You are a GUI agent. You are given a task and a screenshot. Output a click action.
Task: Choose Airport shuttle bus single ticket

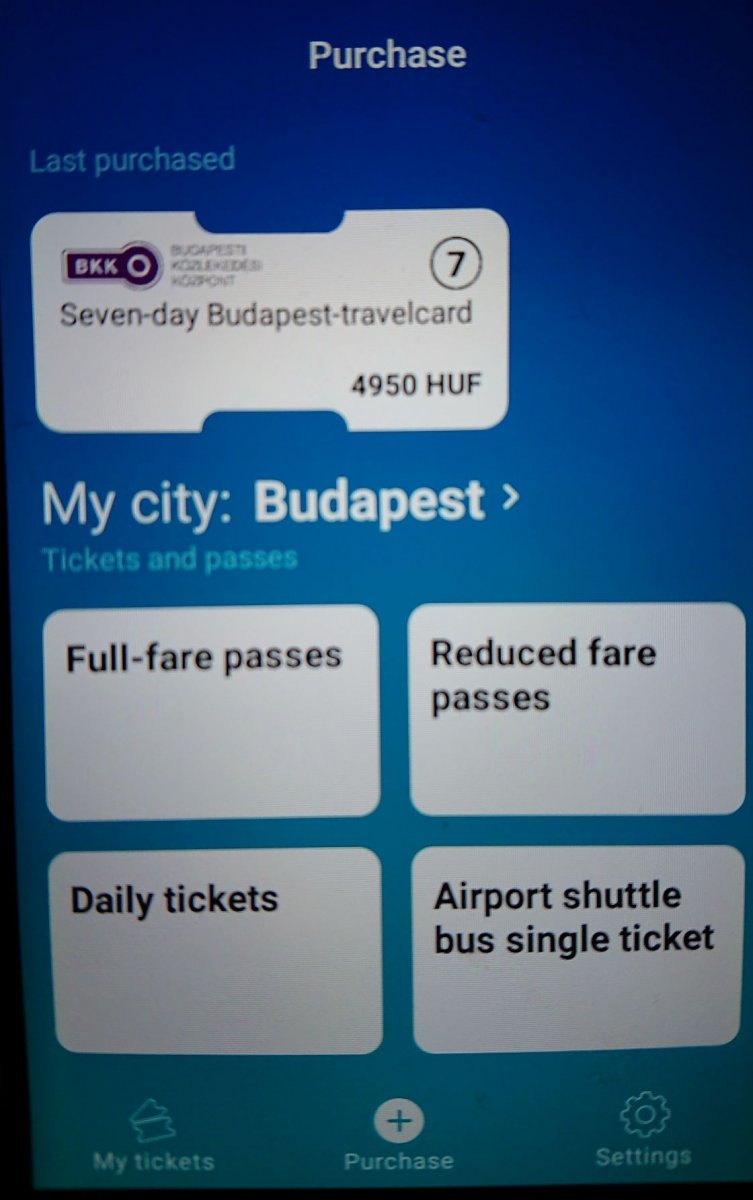578,948
